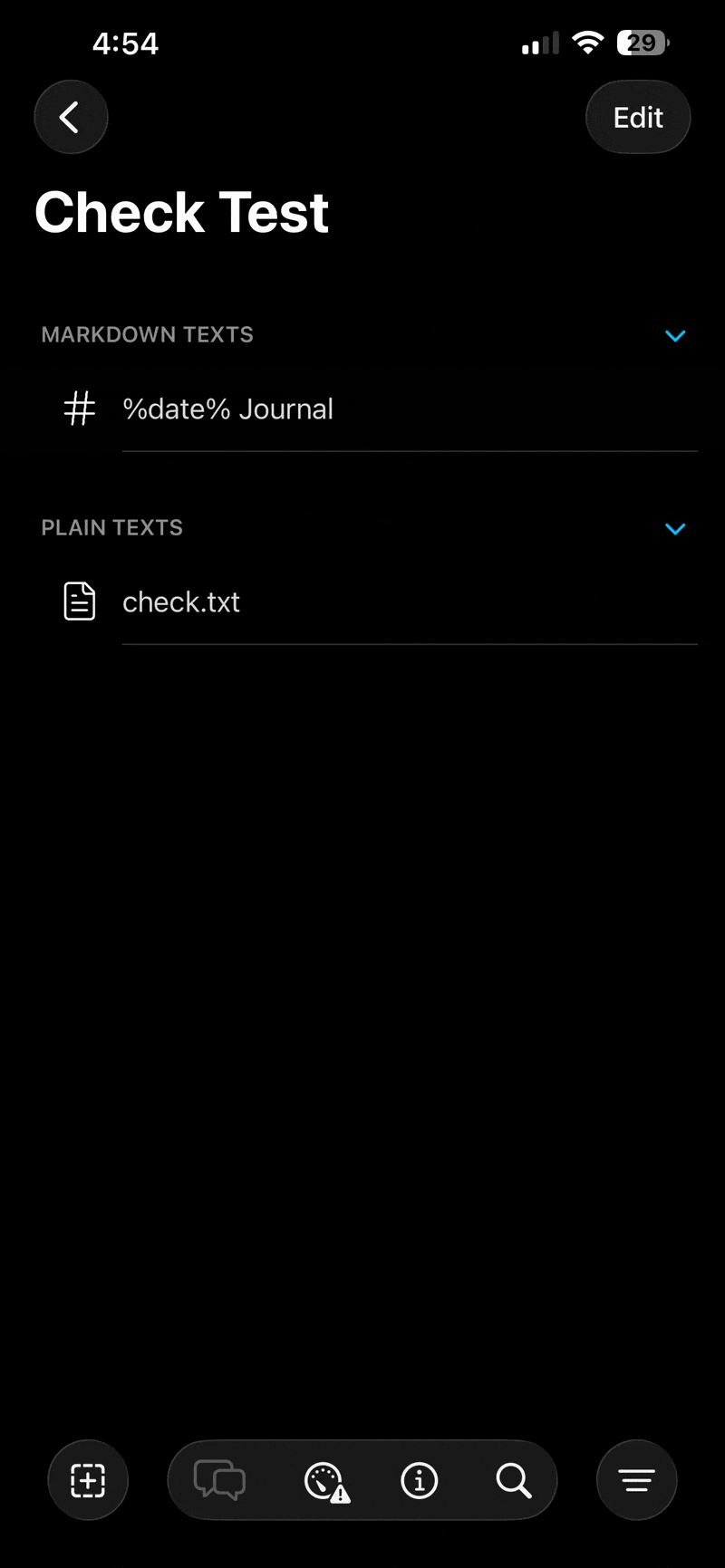The width and height of the screenshot is (725, 1568).
Task: Open the gauge warning icon
Action: pos(324,1481)
